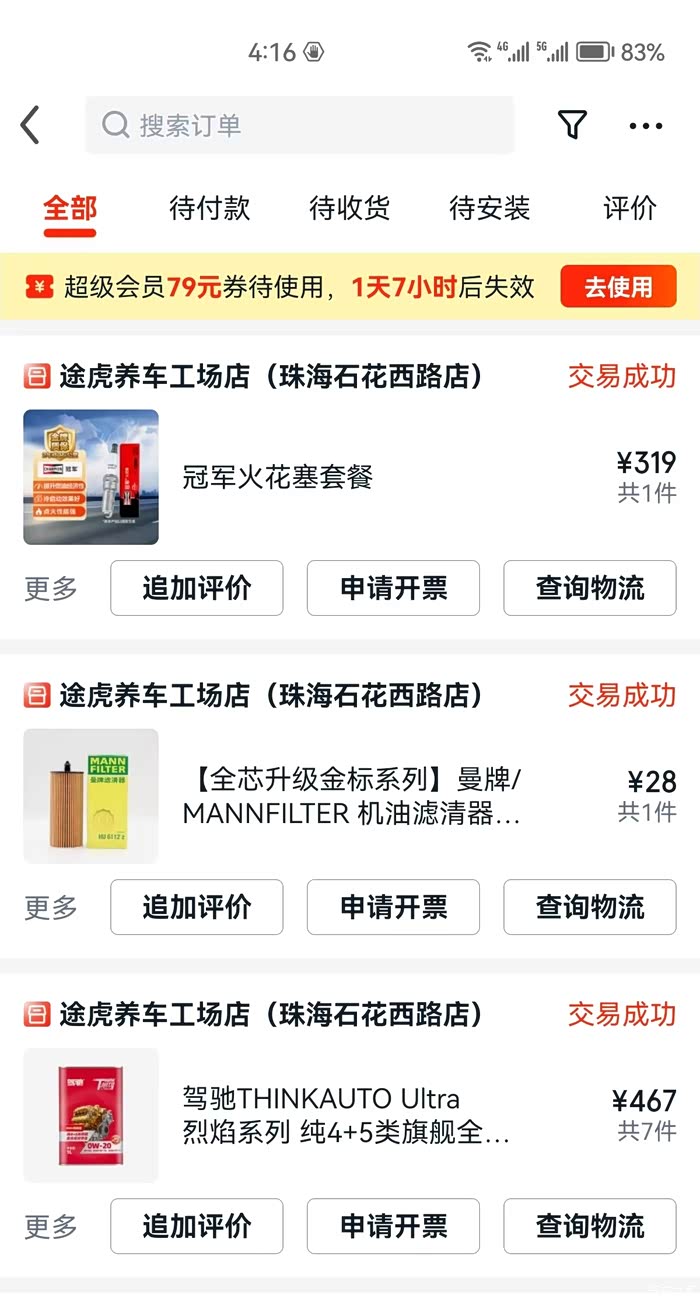
Task: Switch to the 待收货 tab
Action: [349, 208]
